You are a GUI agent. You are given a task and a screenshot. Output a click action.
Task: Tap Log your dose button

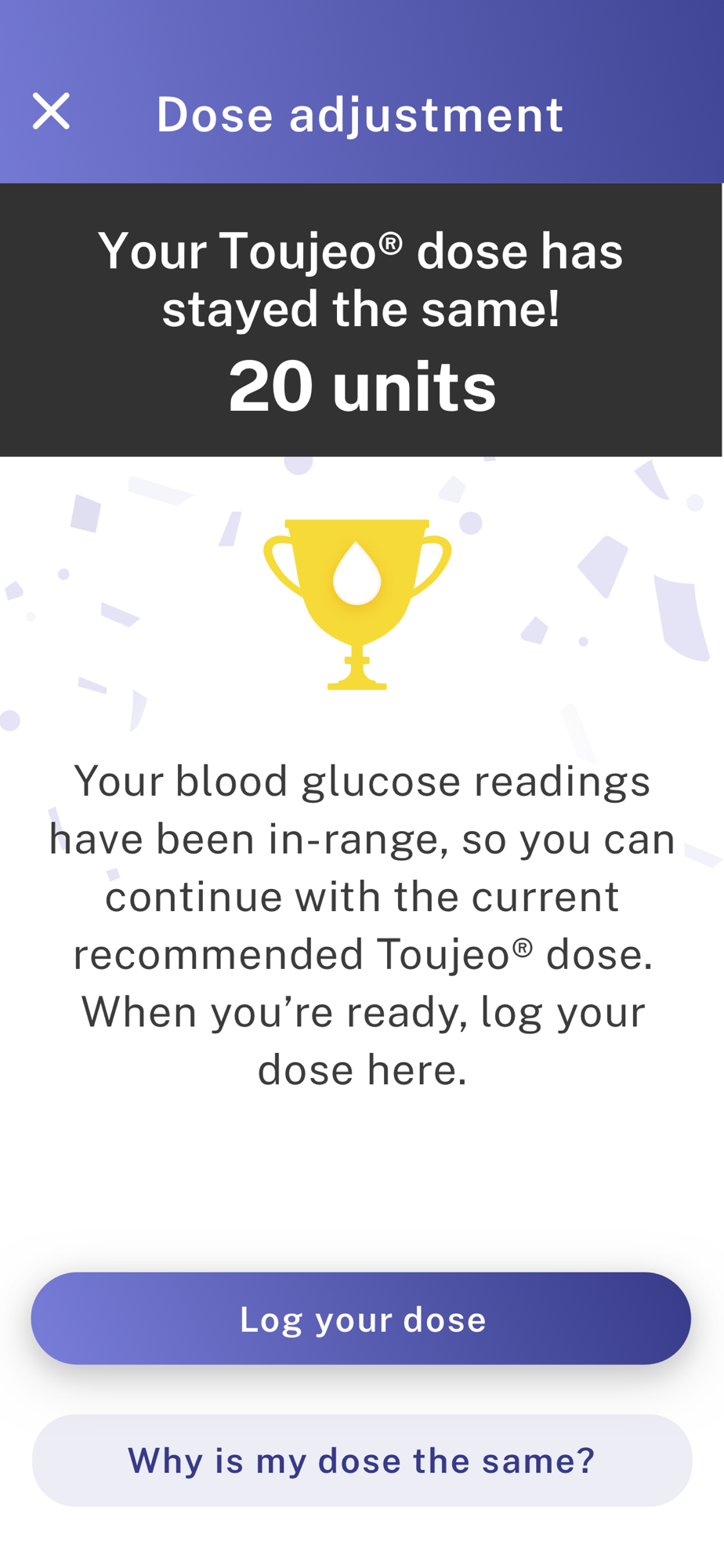tap(361, 1319)
